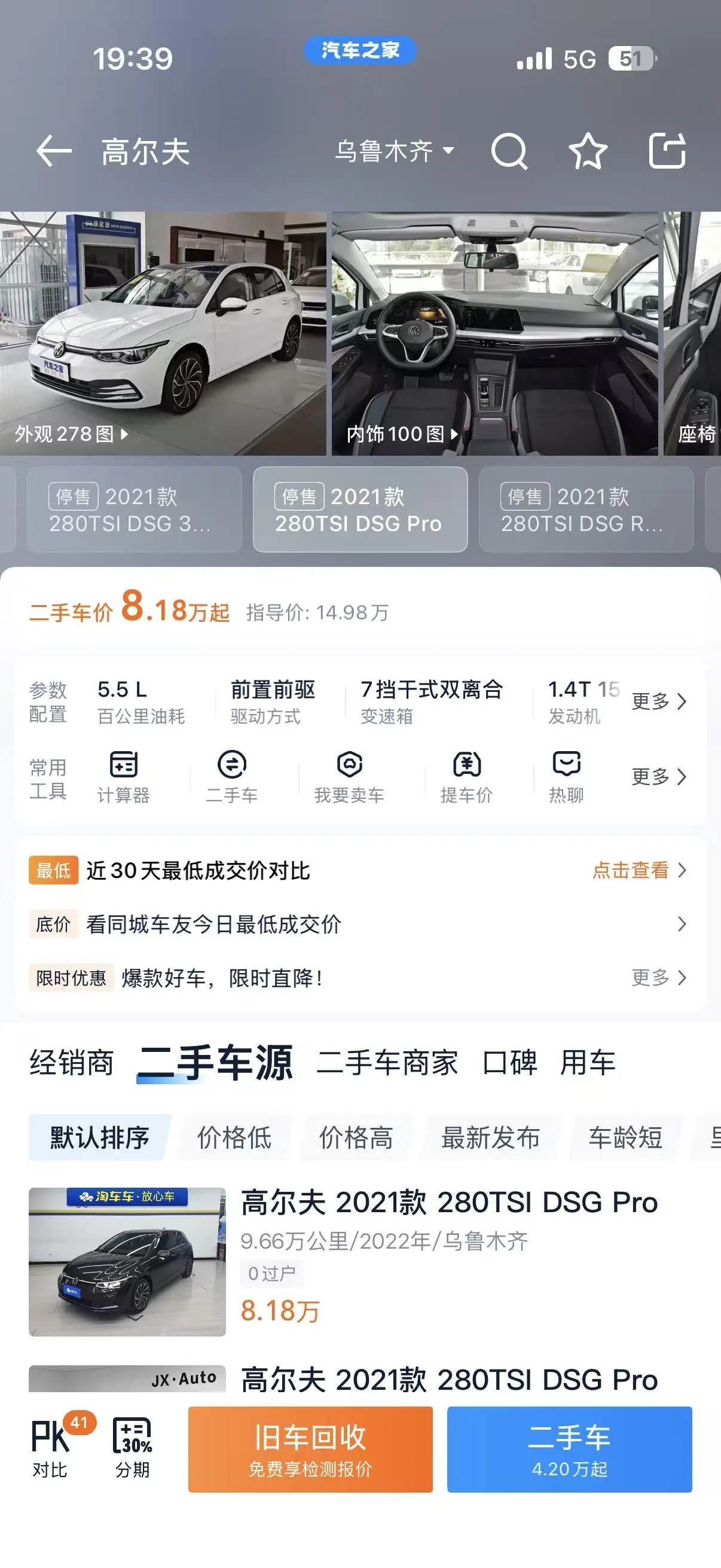
Task: Open the 乌鲁木齐 city selector
Action: coord(394,151)
